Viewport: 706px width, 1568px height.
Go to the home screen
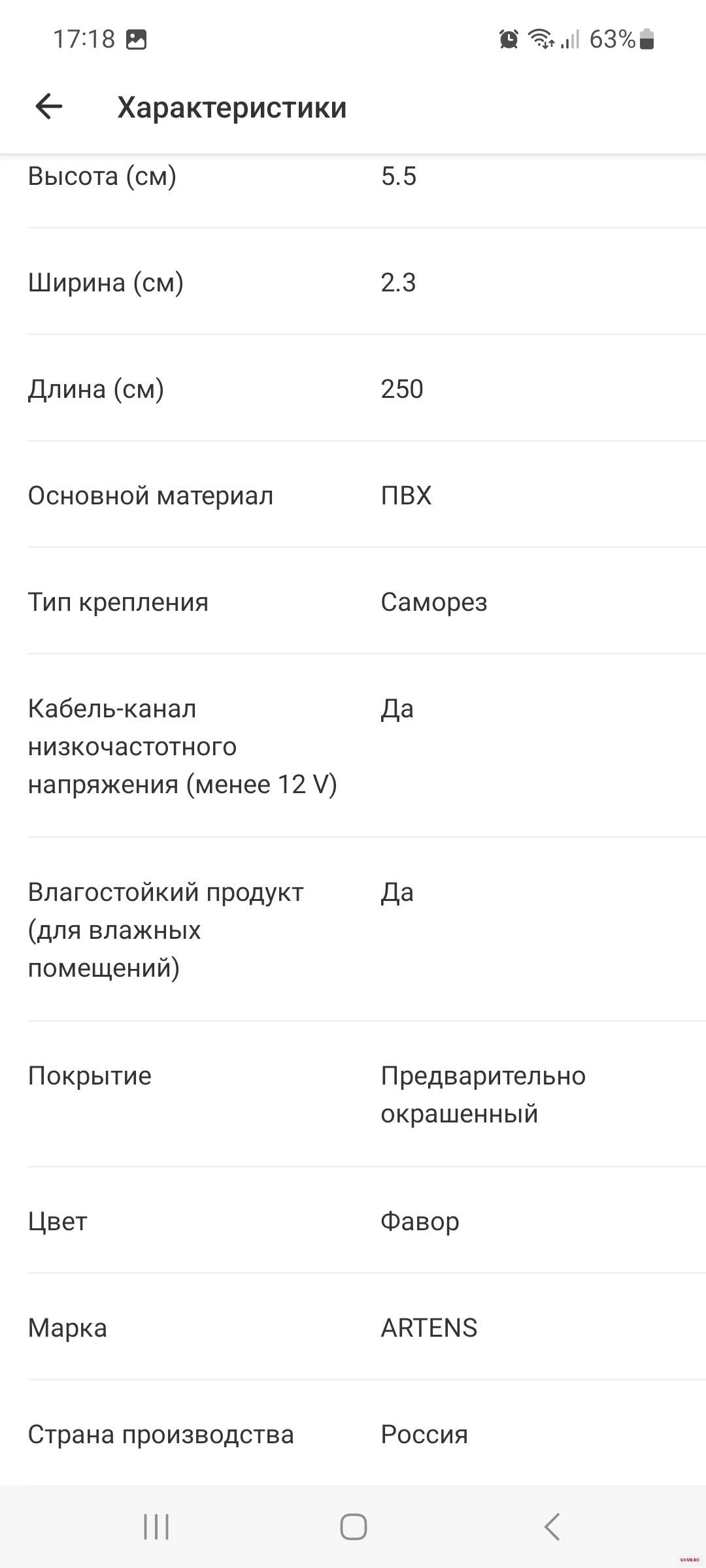click(x=353, y=1527)
